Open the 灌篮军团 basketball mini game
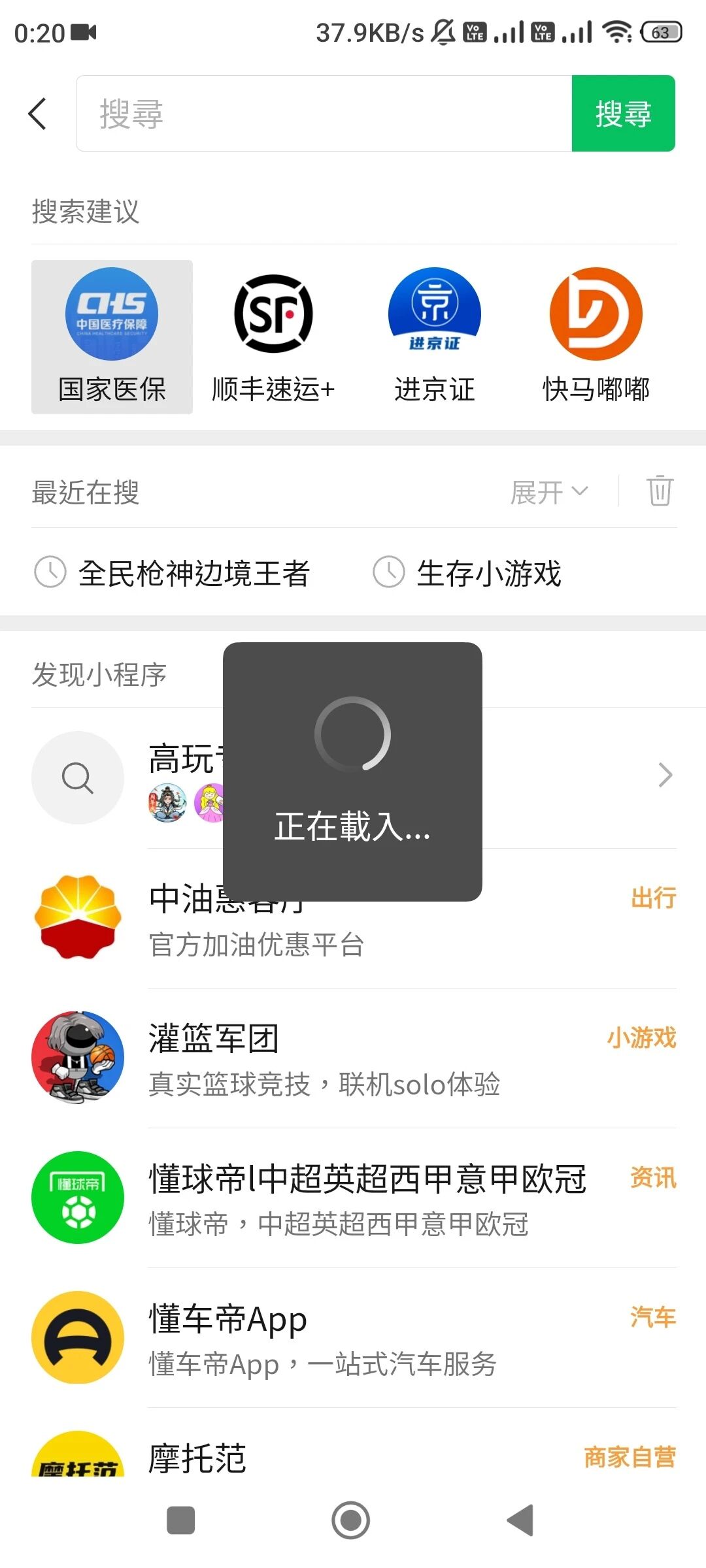Image resolution: width=706 pixels, height=1568 pixels. pos(353,1058)
